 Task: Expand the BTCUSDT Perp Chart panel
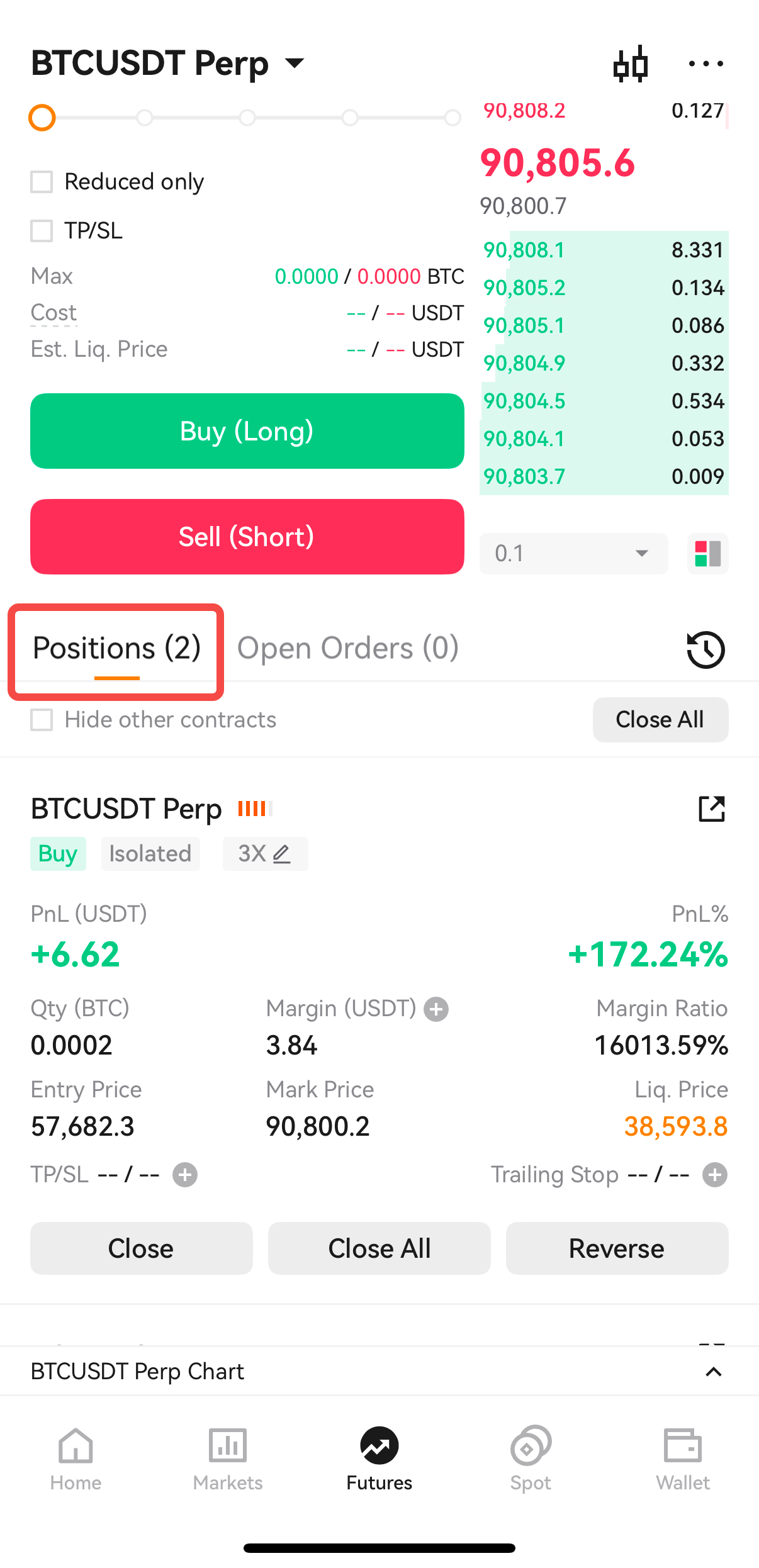[714, 1372]
